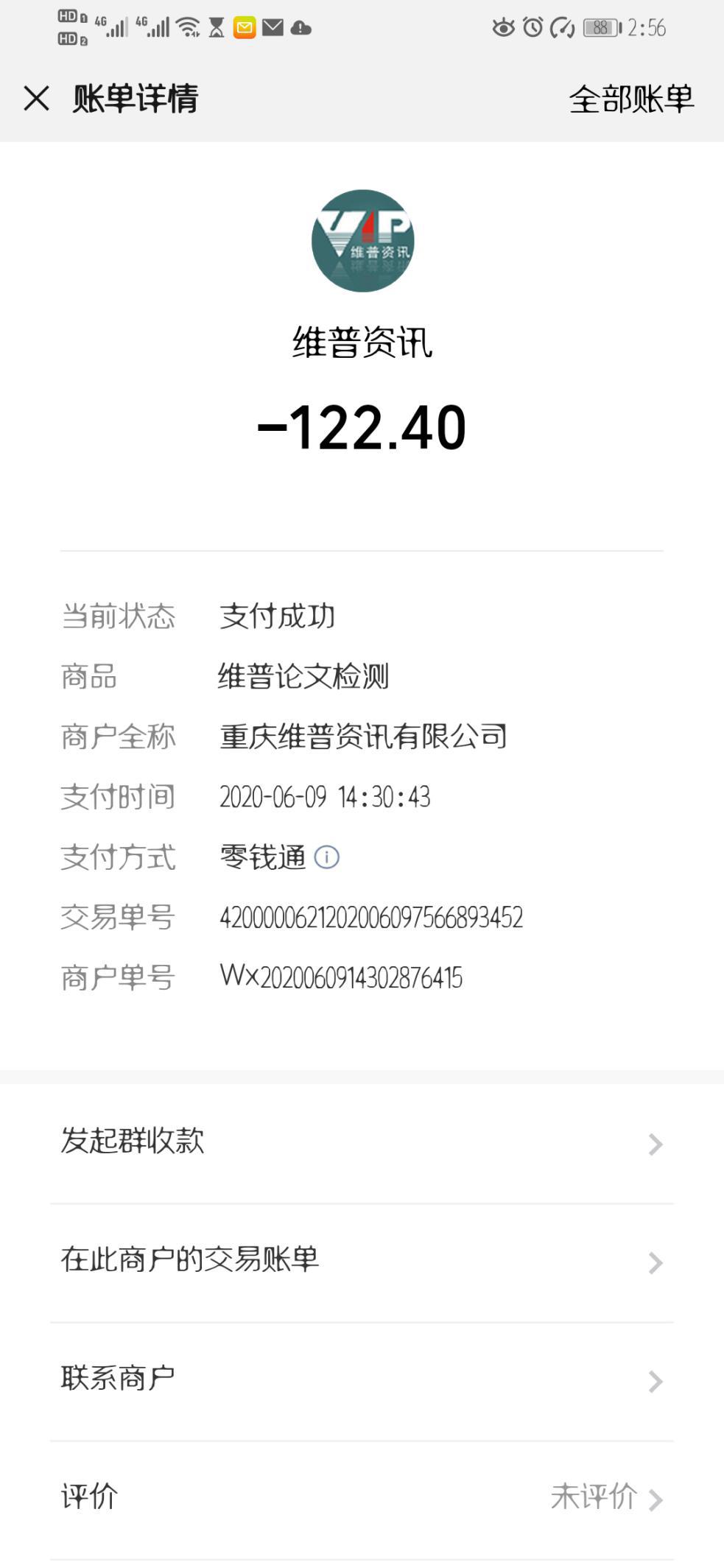
Task: Tap the info icon beside 零钱通
Action: [x=326, y=857]
